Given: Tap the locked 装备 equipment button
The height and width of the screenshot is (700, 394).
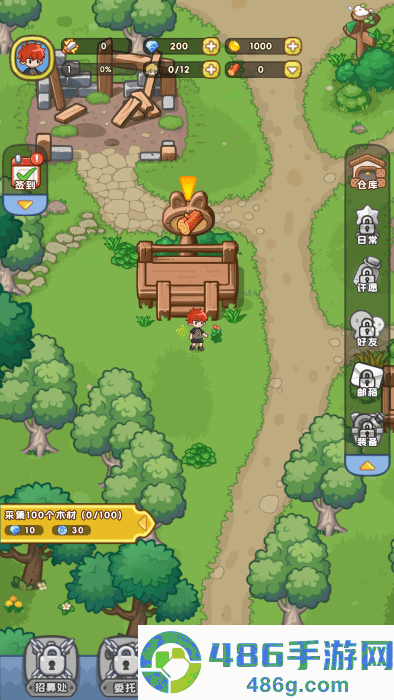Looking at the screenshot, I should click(367, 429).
